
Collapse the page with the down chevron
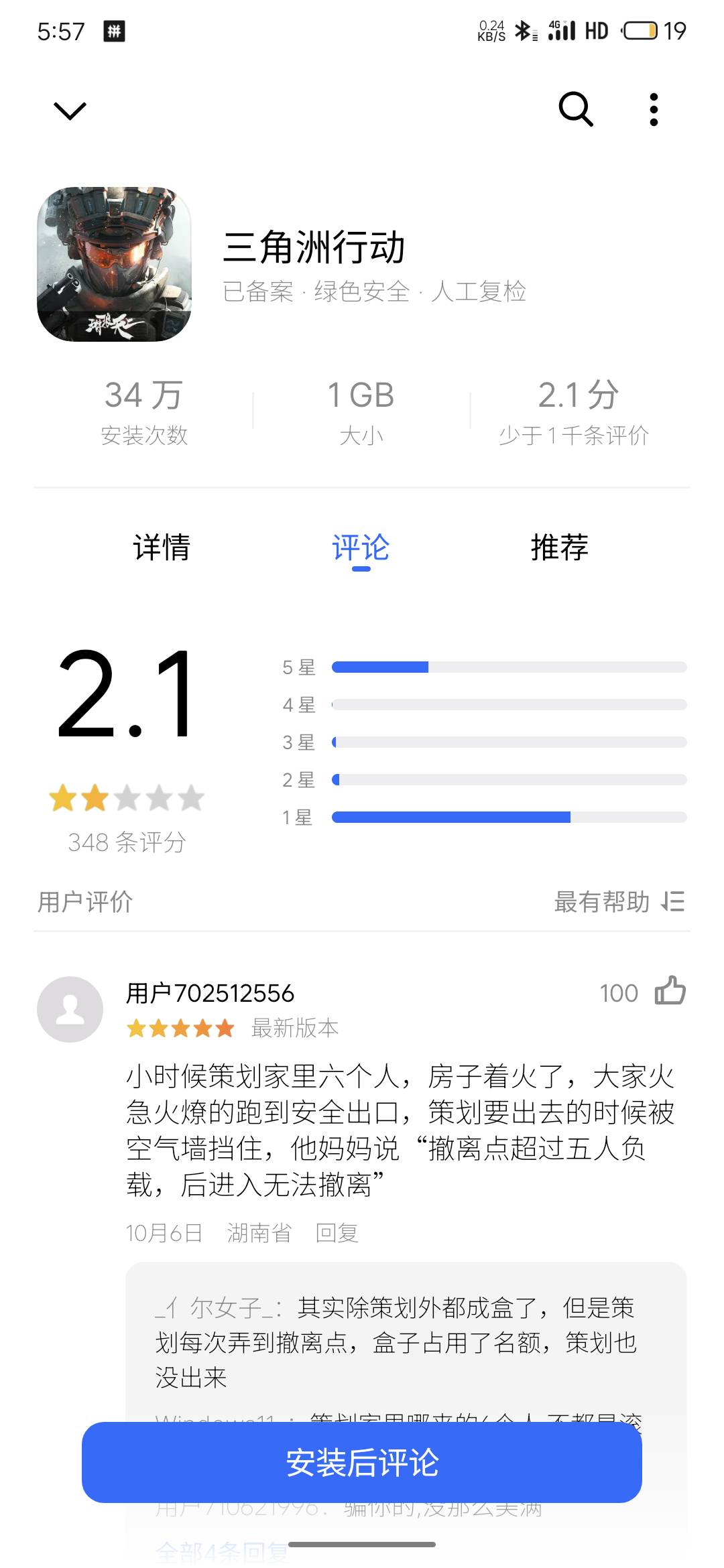coord(70,111)
